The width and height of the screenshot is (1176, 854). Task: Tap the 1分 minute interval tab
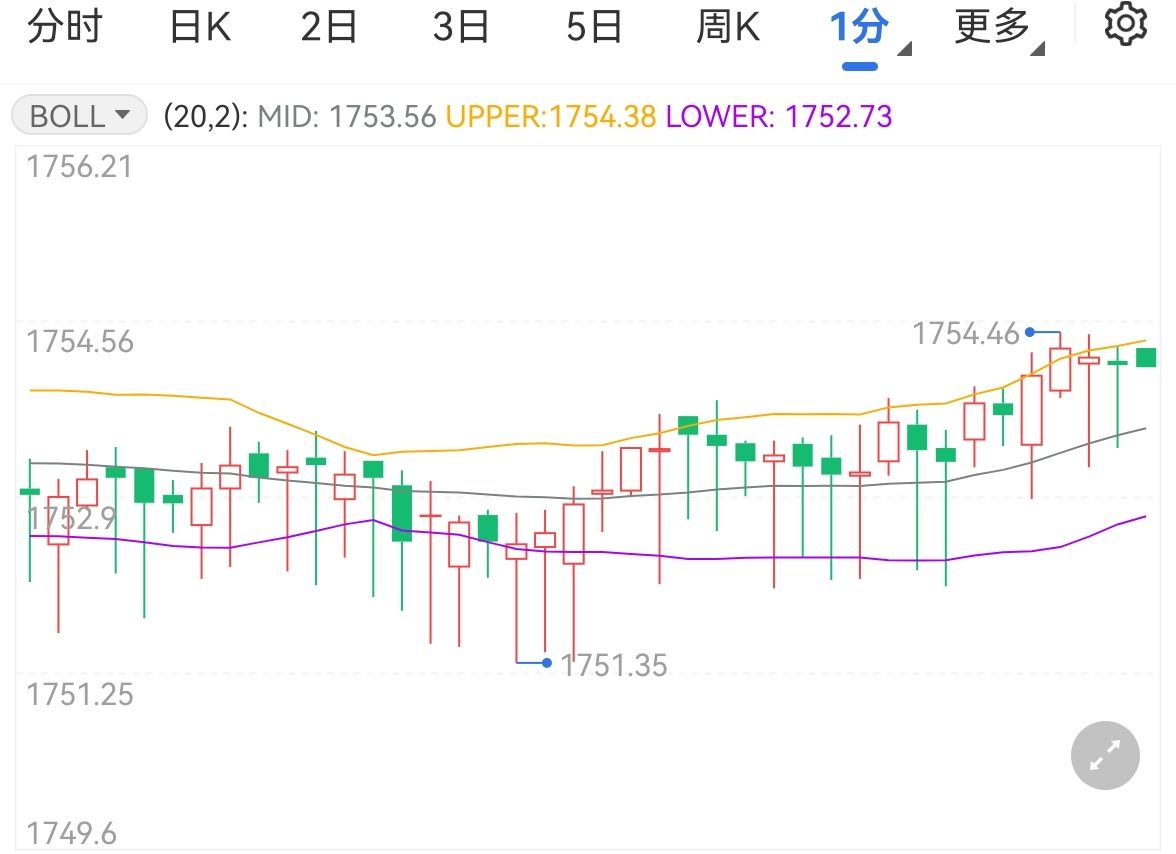click(x=860, y=28)
